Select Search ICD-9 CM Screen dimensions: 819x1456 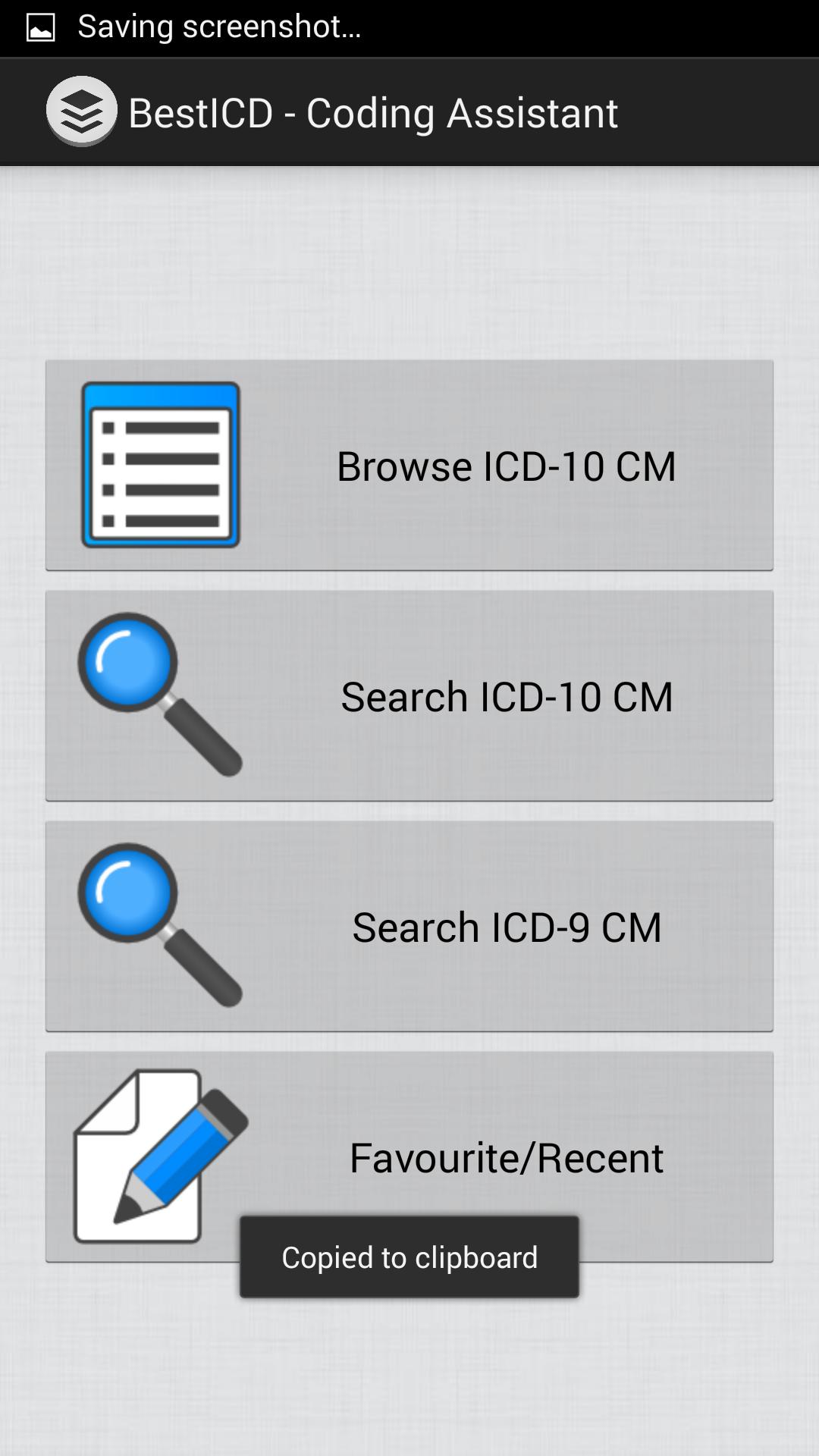click(x=409, y=927)
